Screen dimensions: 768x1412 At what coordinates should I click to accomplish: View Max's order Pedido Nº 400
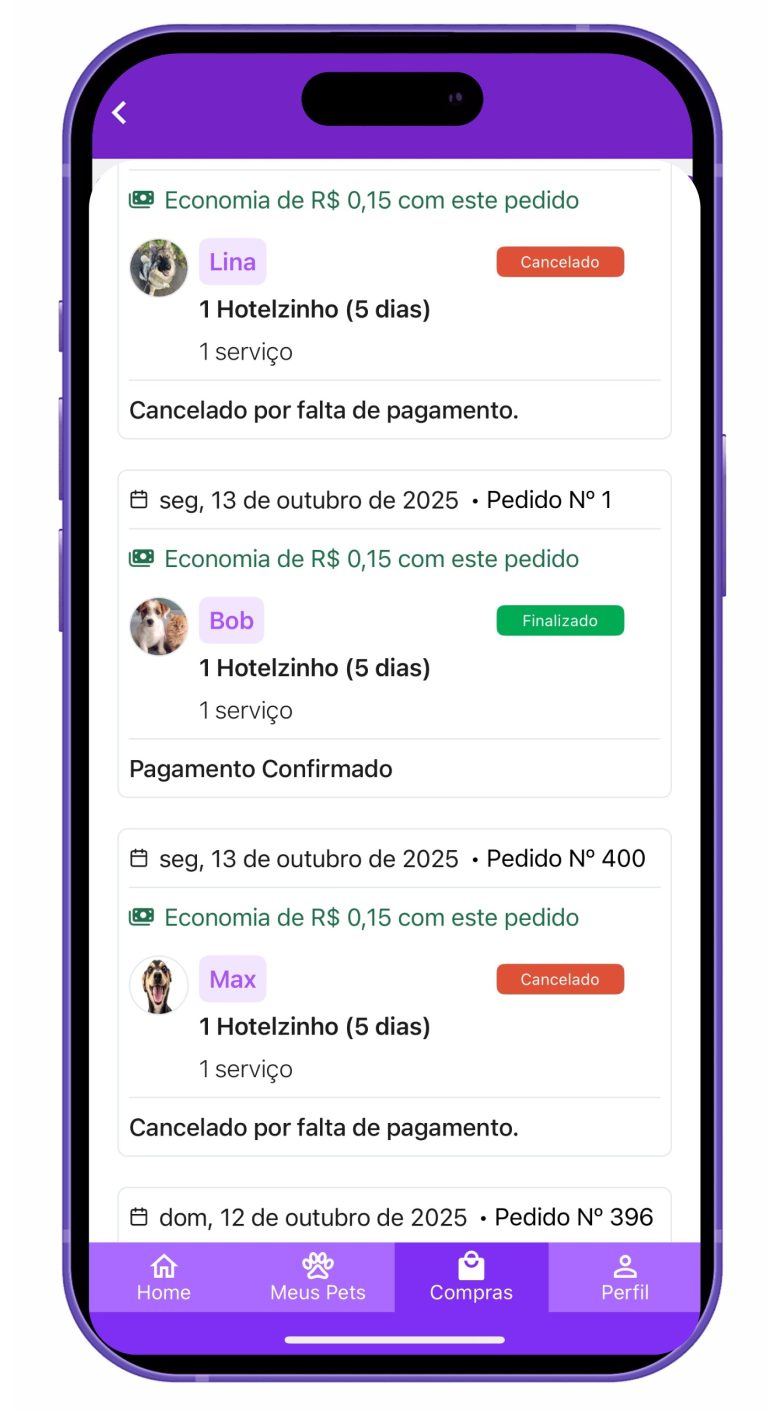394,1026
